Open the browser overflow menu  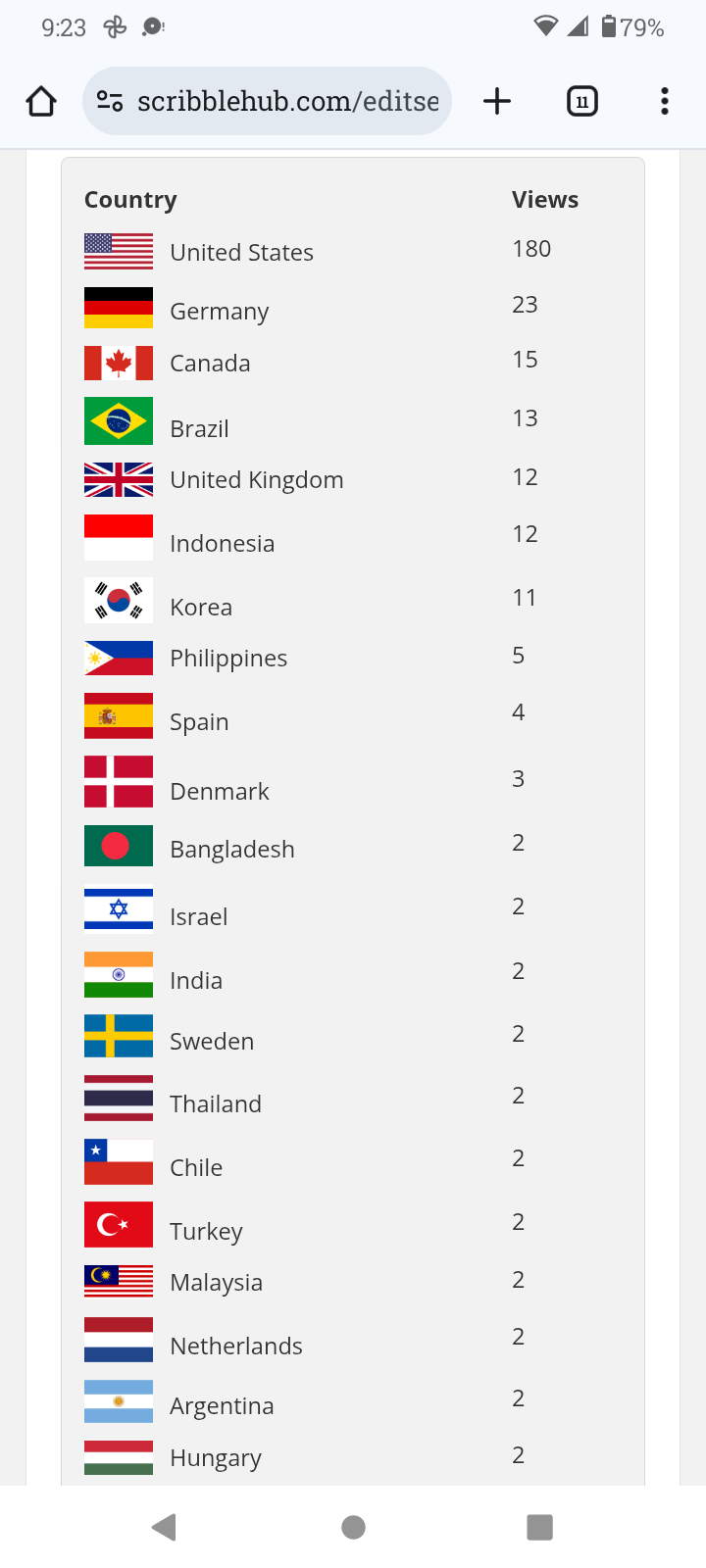(x=665, y=101)
